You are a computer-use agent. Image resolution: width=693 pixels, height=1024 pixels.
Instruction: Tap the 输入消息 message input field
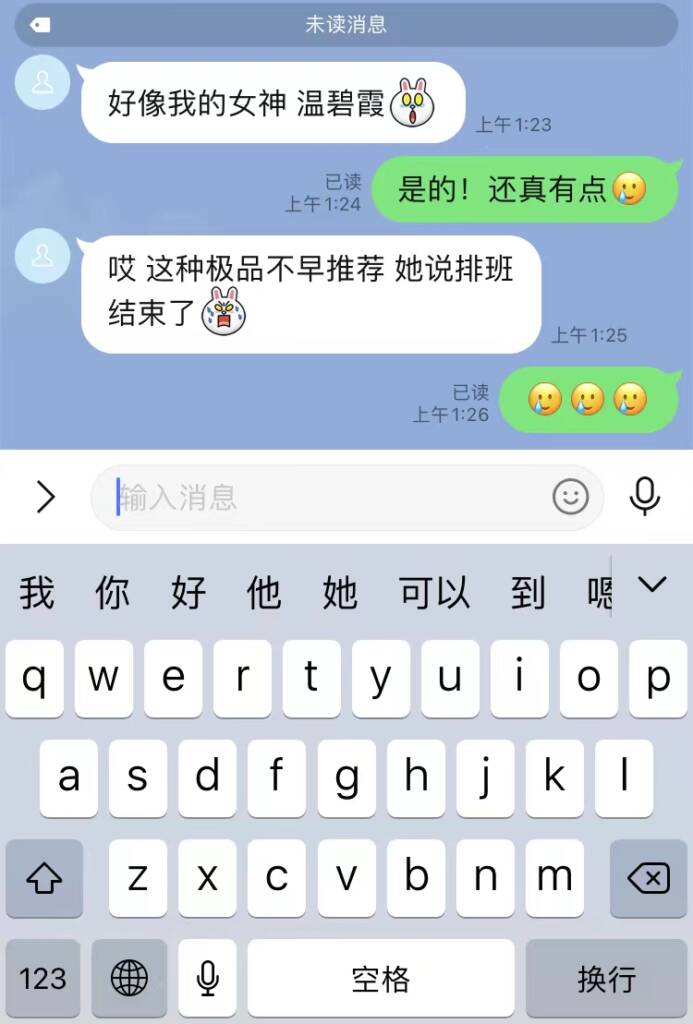pyautogui.click(x=330, y=497)
